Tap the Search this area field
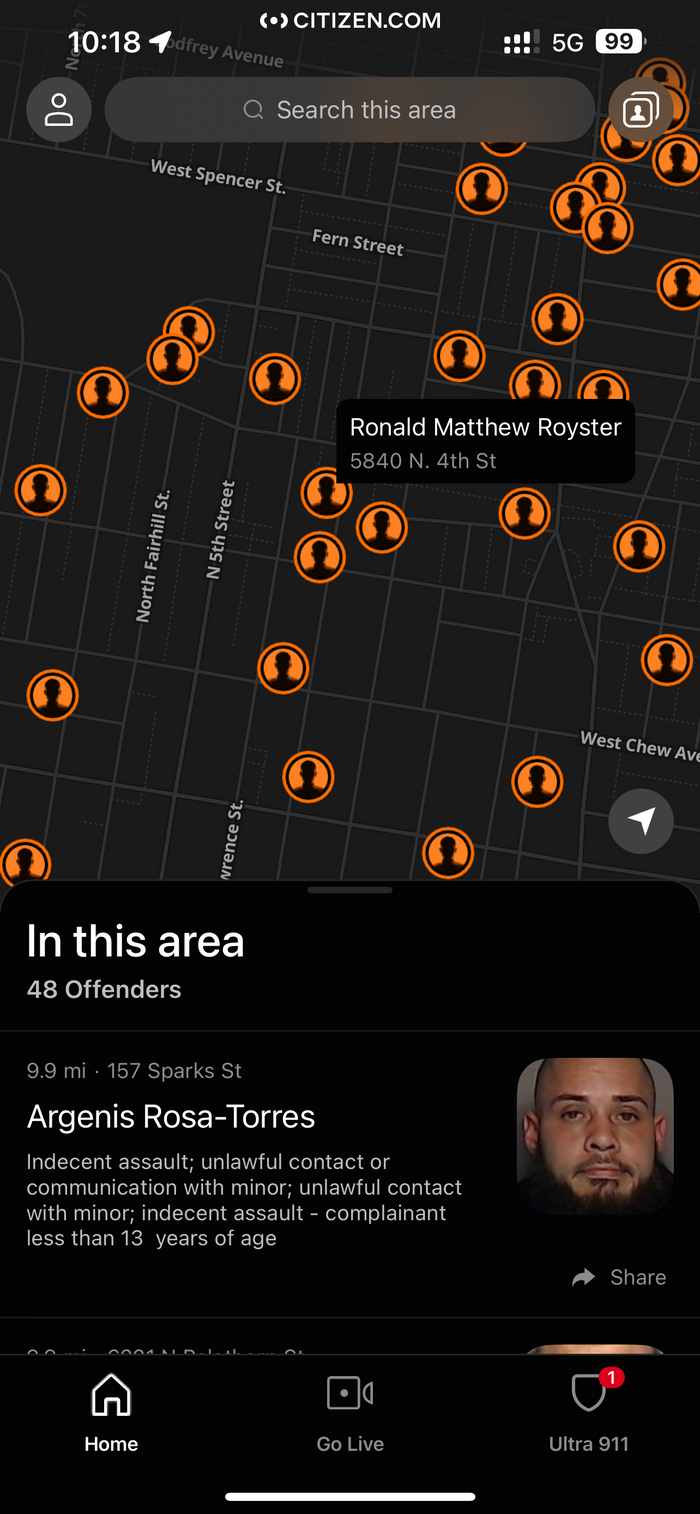700x1514 pixels. pos(350,110)
